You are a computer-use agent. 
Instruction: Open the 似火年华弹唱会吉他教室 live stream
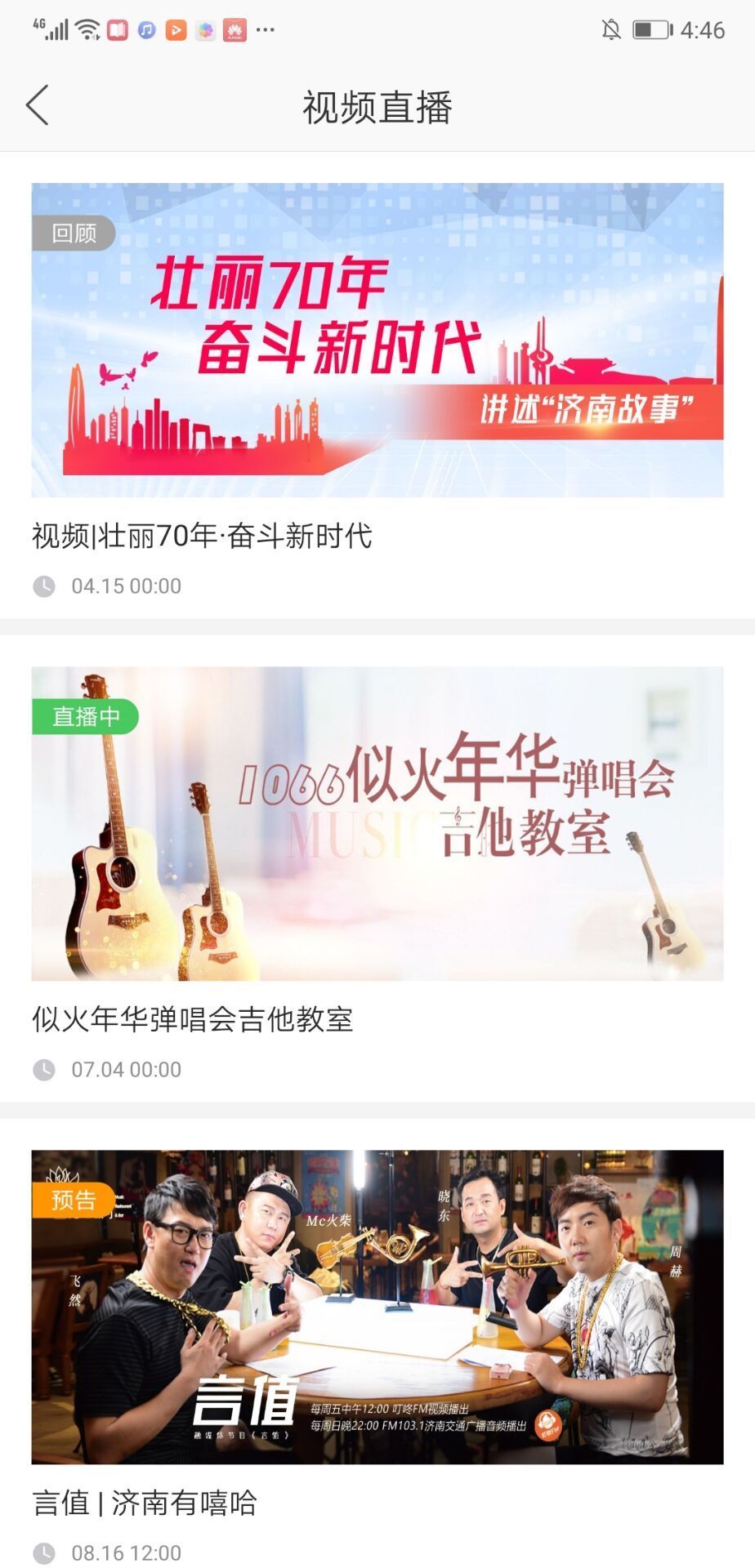click(x=194, y=1019)
